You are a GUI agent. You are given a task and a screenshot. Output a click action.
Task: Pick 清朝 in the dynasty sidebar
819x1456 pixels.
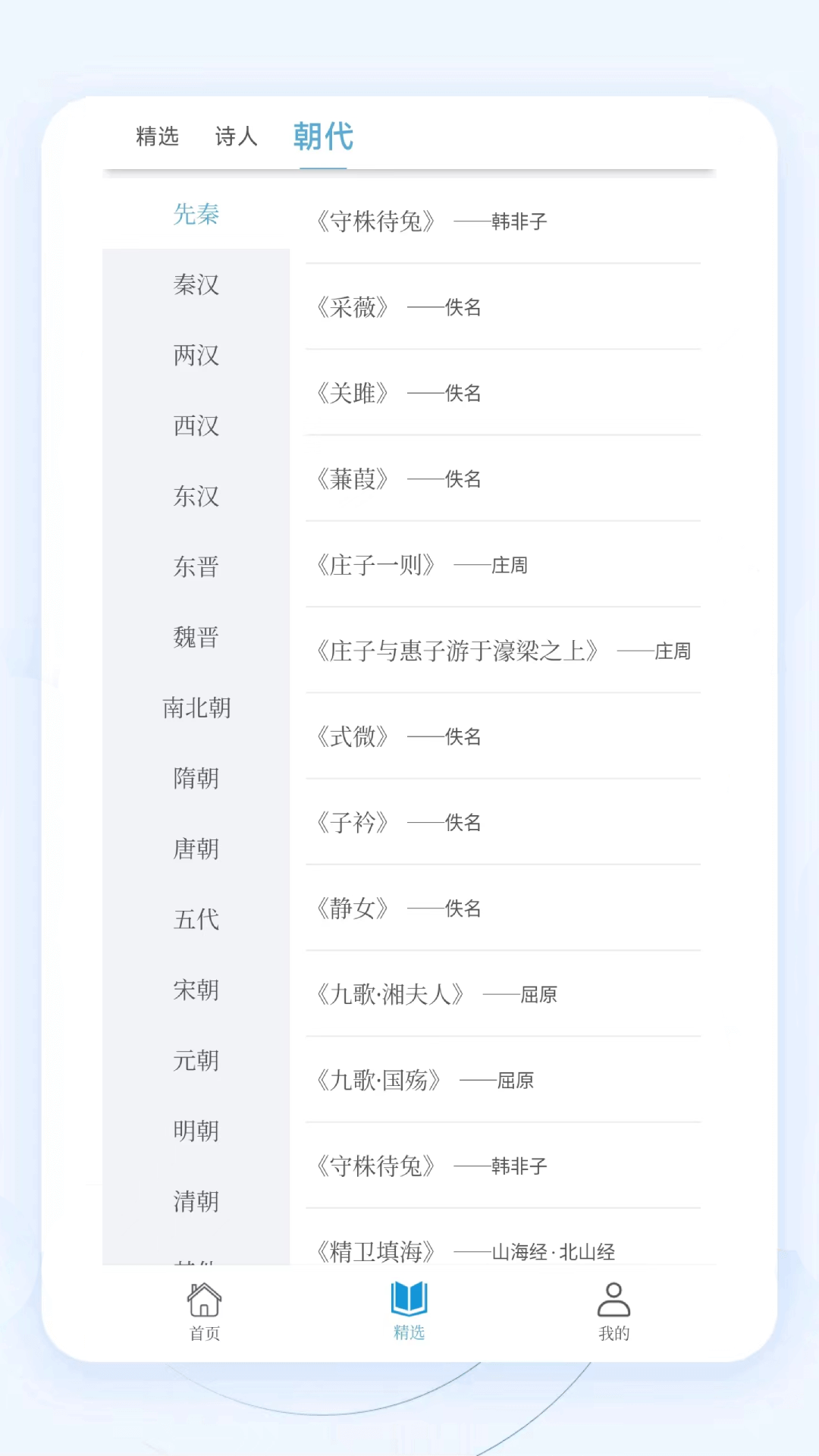pyautogui.click(x=196, y=1201)
